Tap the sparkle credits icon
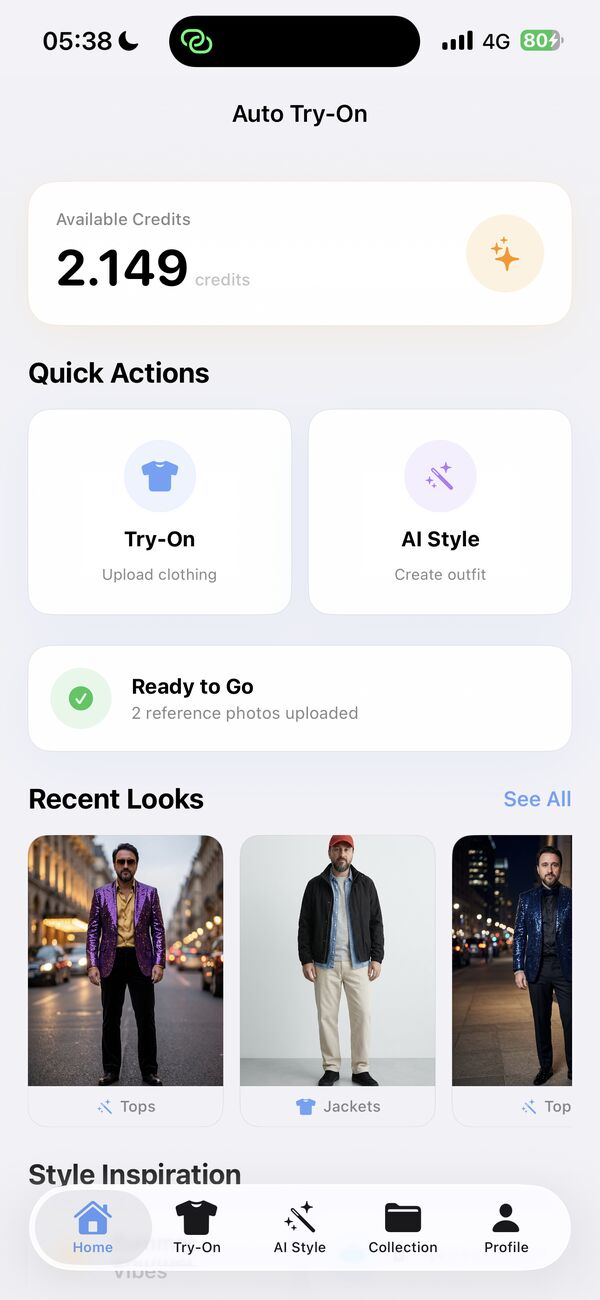Image resolution: width=600 pixels, height=1300 pixels. pos(505,254)
